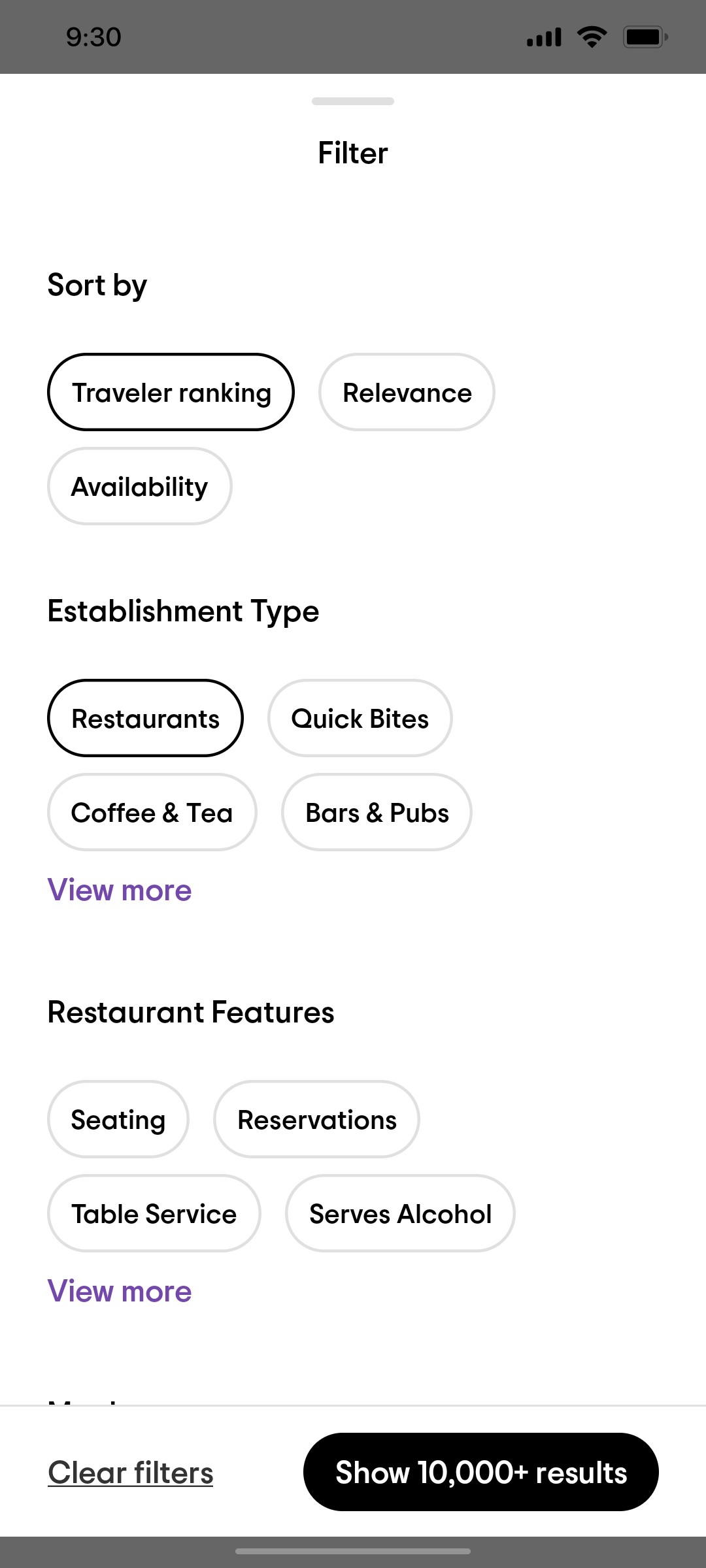
Task: Toggle the Quick Bites establishment type
Action: [360, 718]
